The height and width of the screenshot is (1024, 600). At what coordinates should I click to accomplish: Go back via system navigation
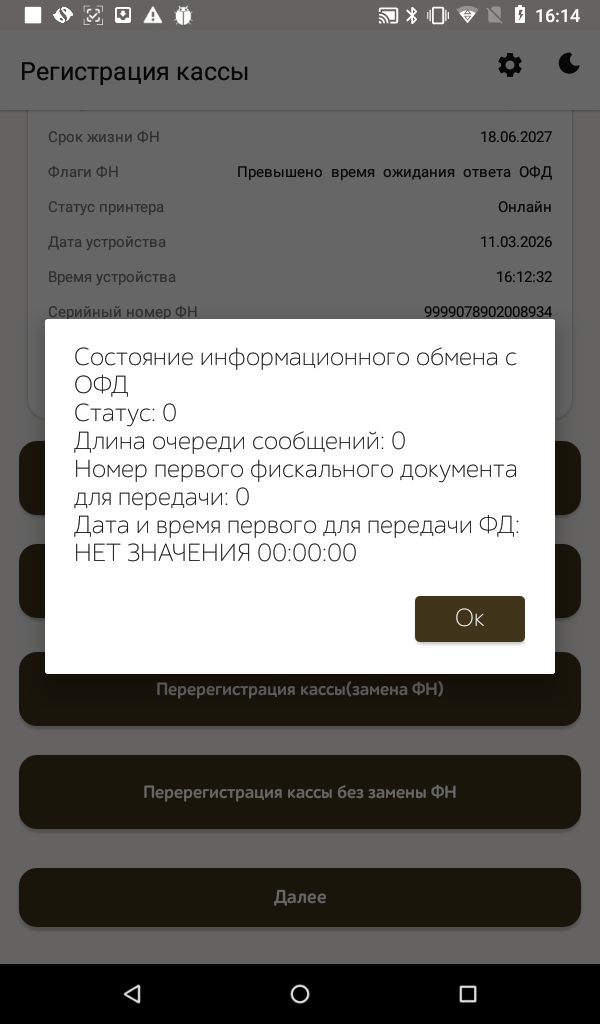click(x=132, y=994)
